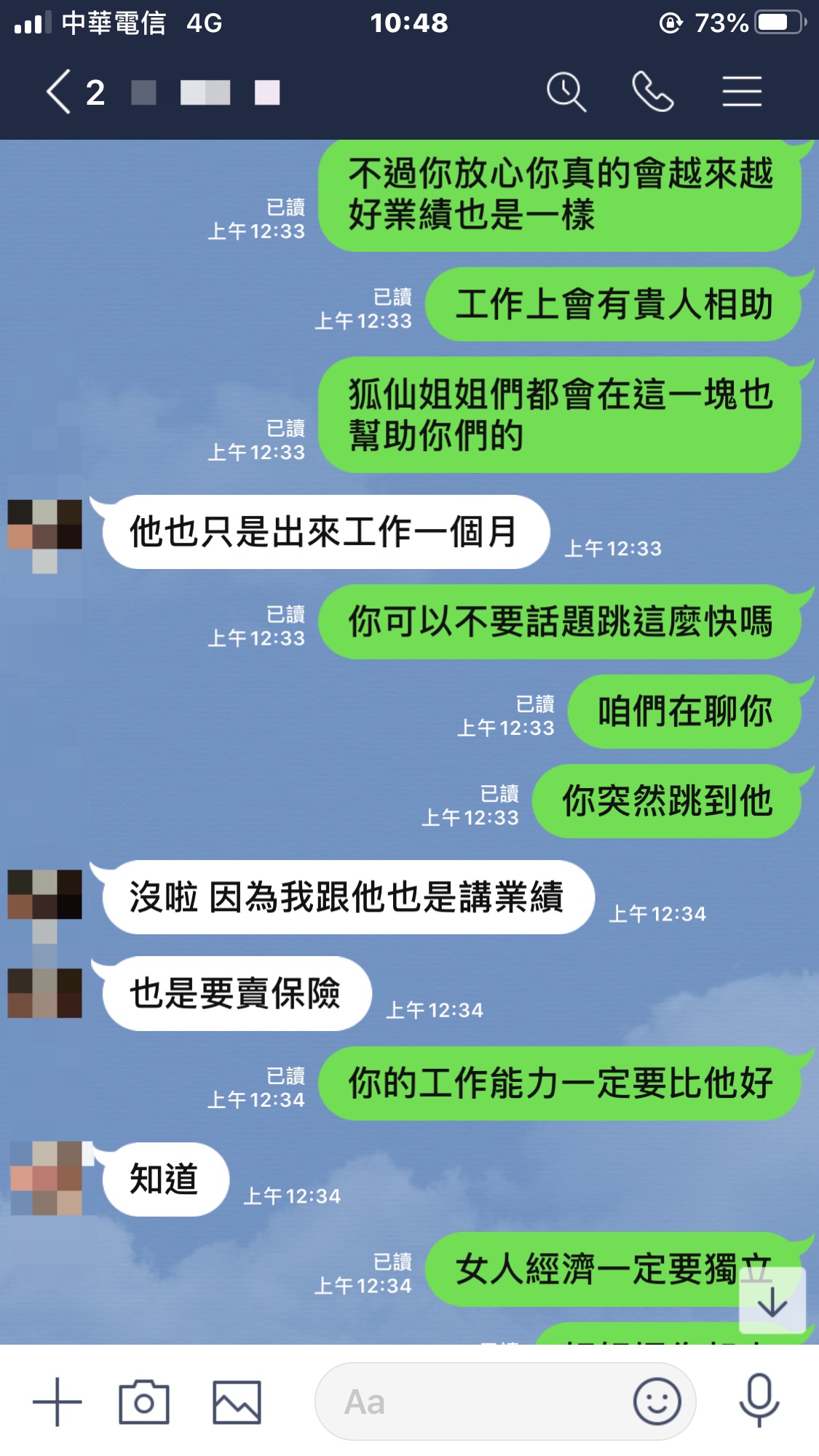
Task: Open the plus attachment options
Action: pyautogui.click(x=58, y=1401)
